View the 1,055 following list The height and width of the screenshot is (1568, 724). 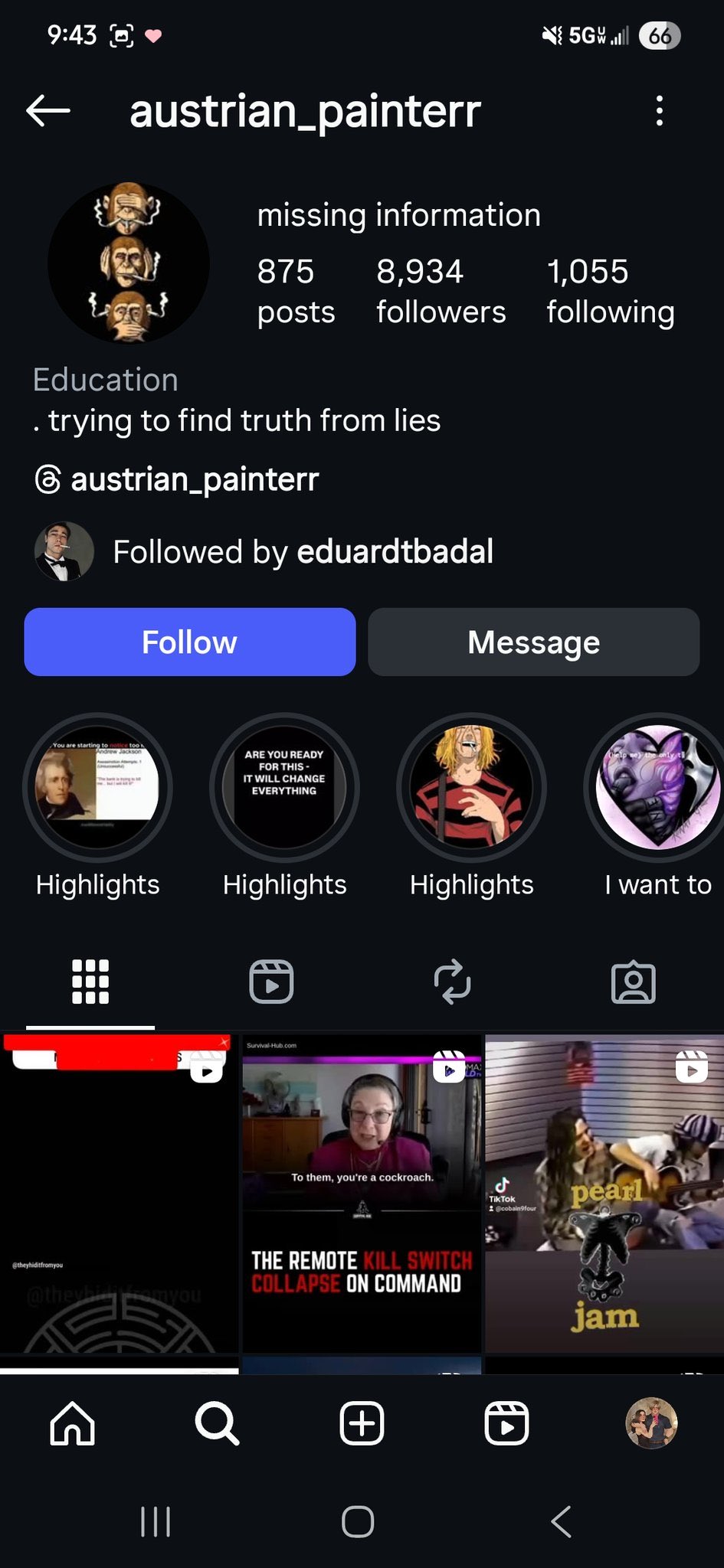click(x=610, y=291)
